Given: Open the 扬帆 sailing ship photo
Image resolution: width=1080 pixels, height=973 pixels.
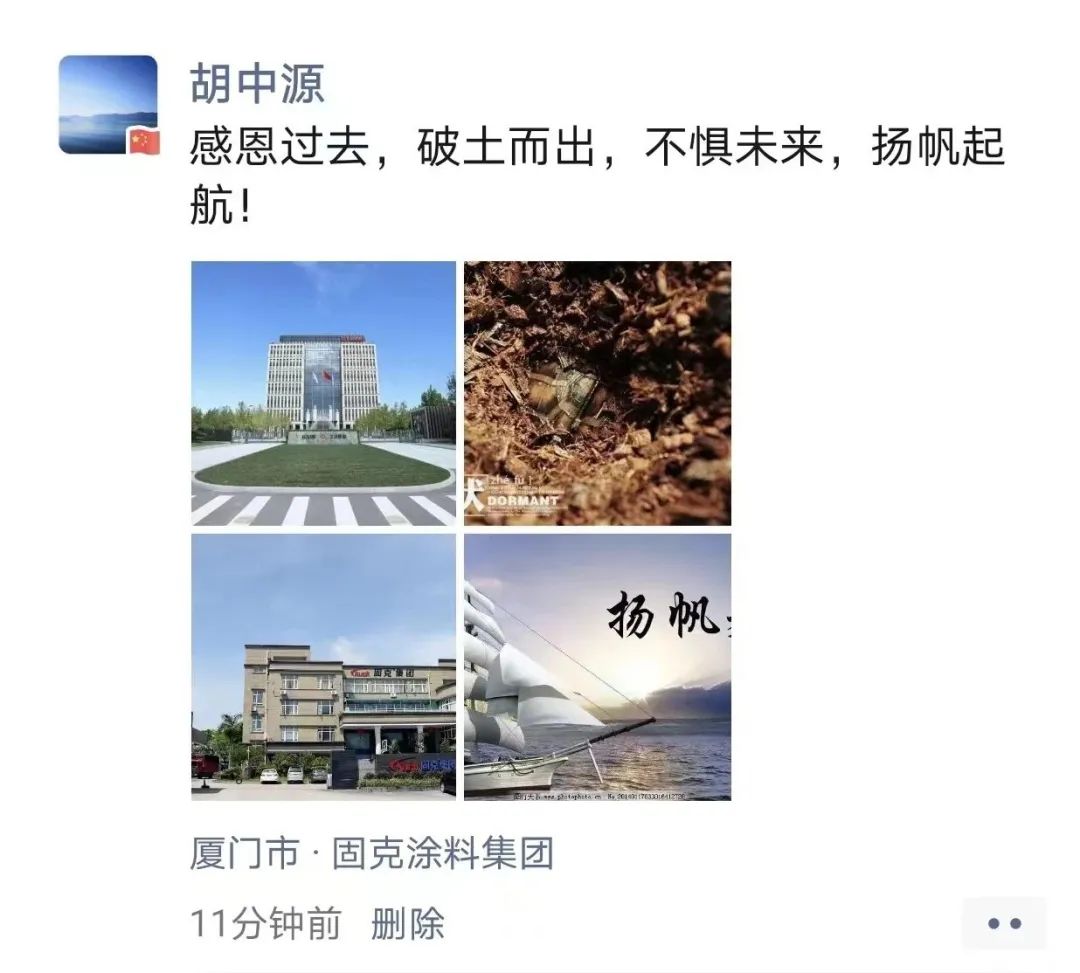Looking at the screenshot, I should point(597,667).
